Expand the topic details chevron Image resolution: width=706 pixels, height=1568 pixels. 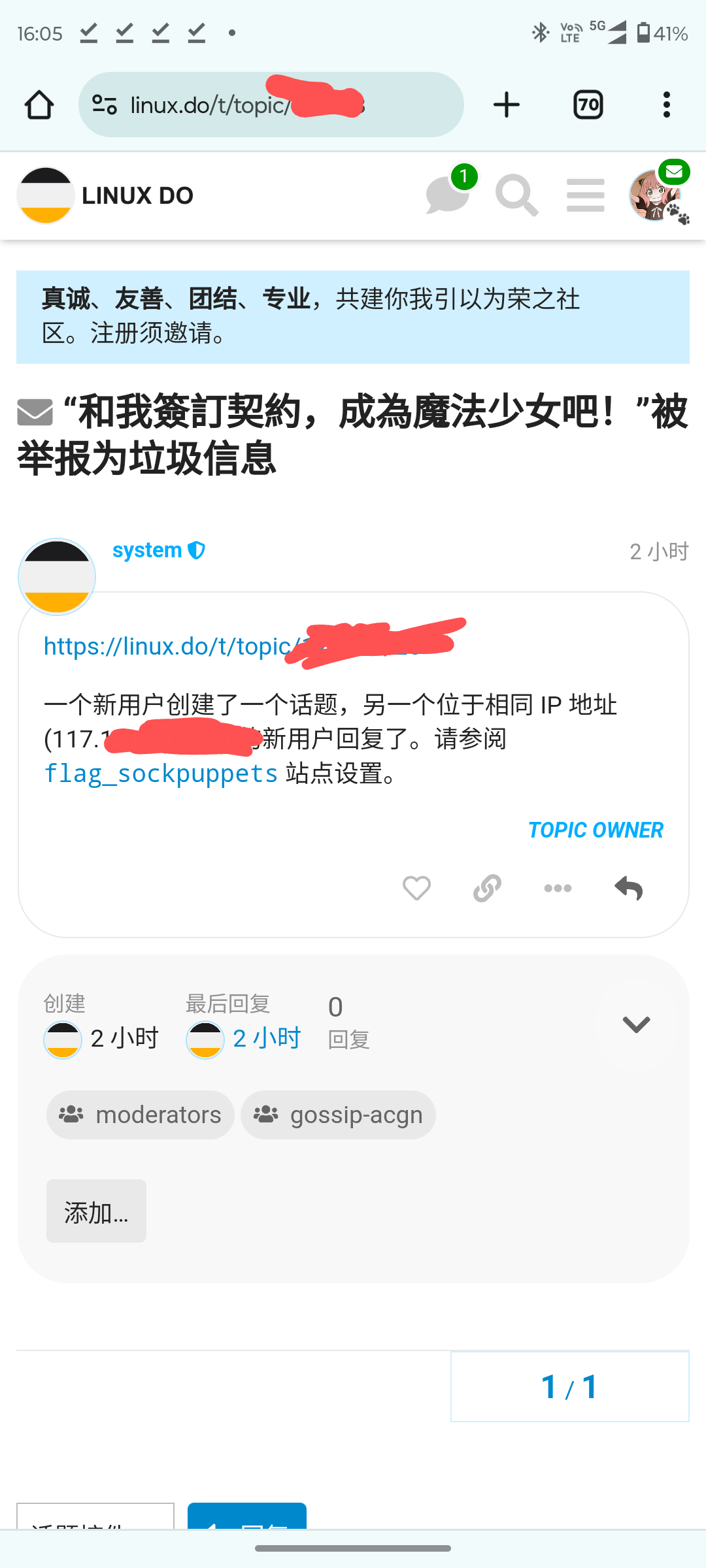pyautogui.click(x=635, y=1024)
